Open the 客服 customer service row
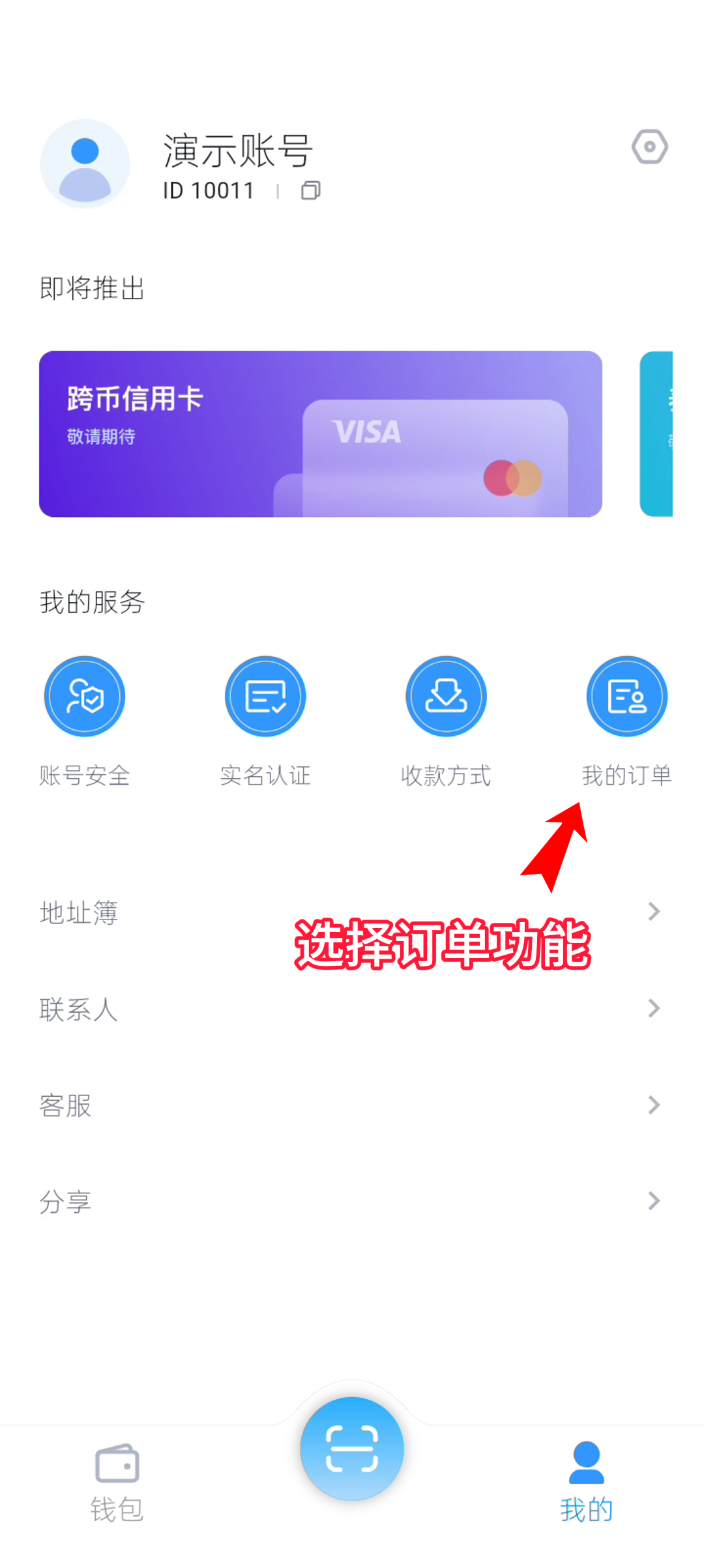The image size is (704, 1568). [352, 1105]
